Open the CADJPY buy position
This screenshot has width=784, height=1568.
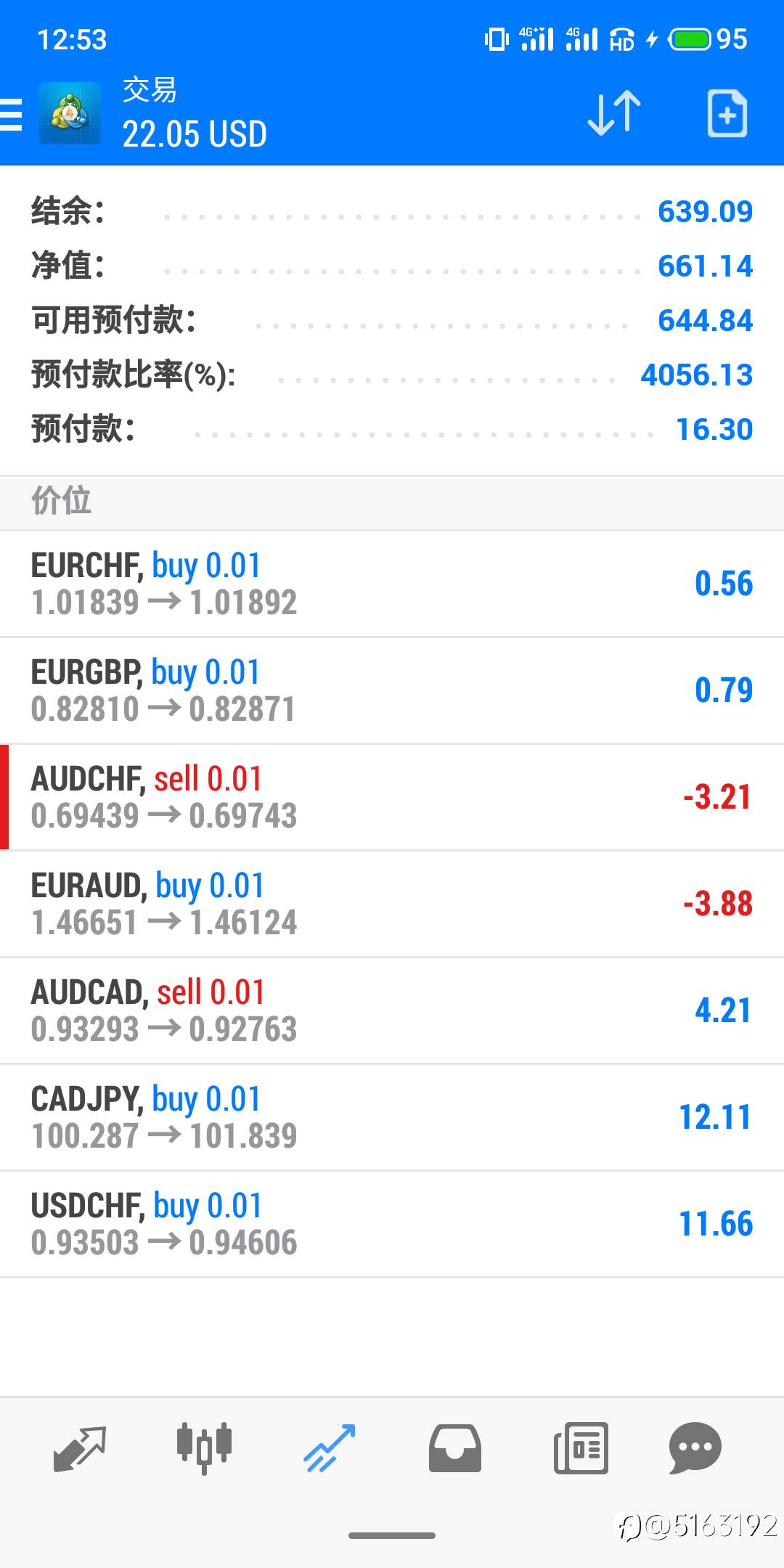pyautogui.click(x=392, y=1118)
